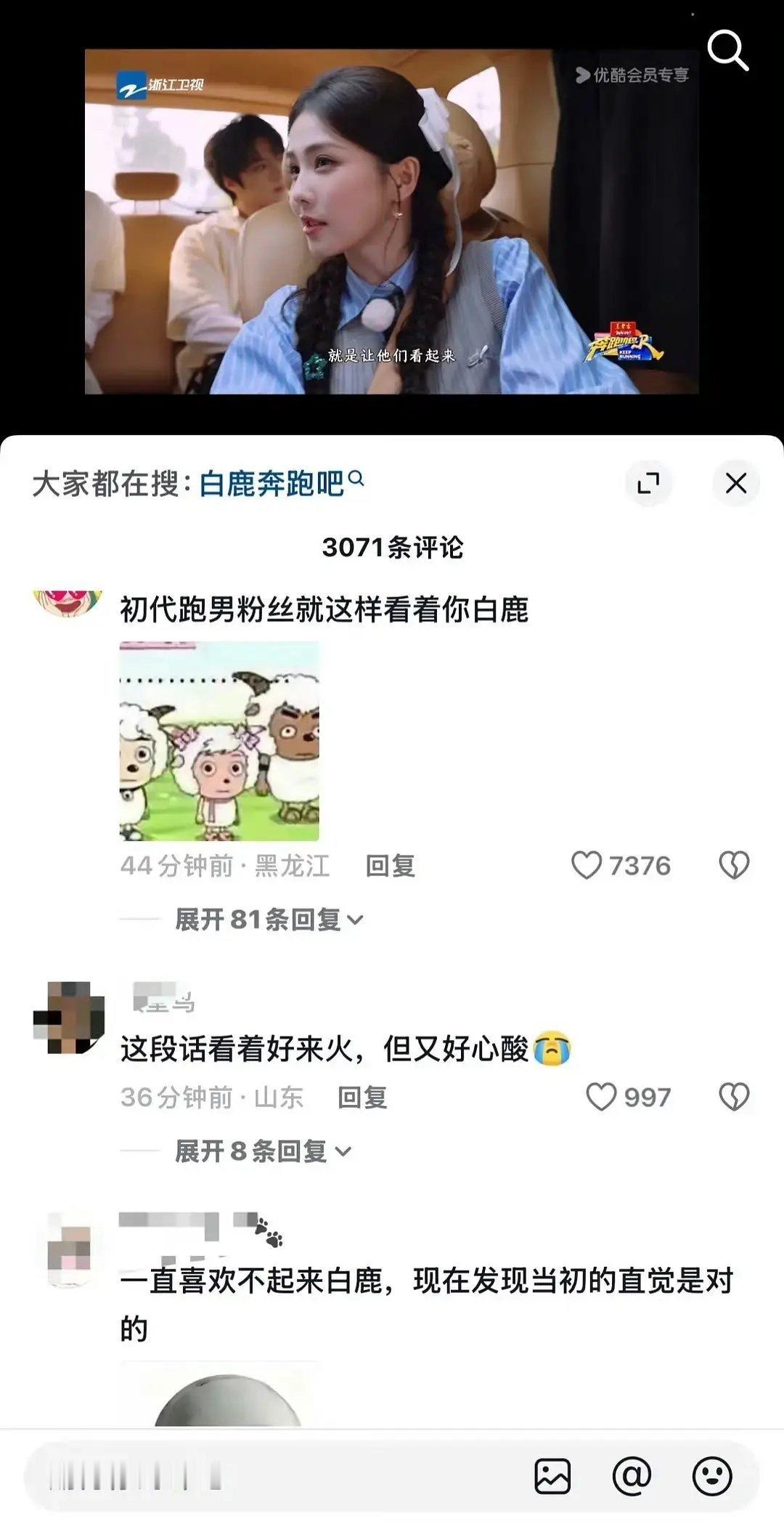Open trending search 白鹿奔跑吧

click(272, 482)
